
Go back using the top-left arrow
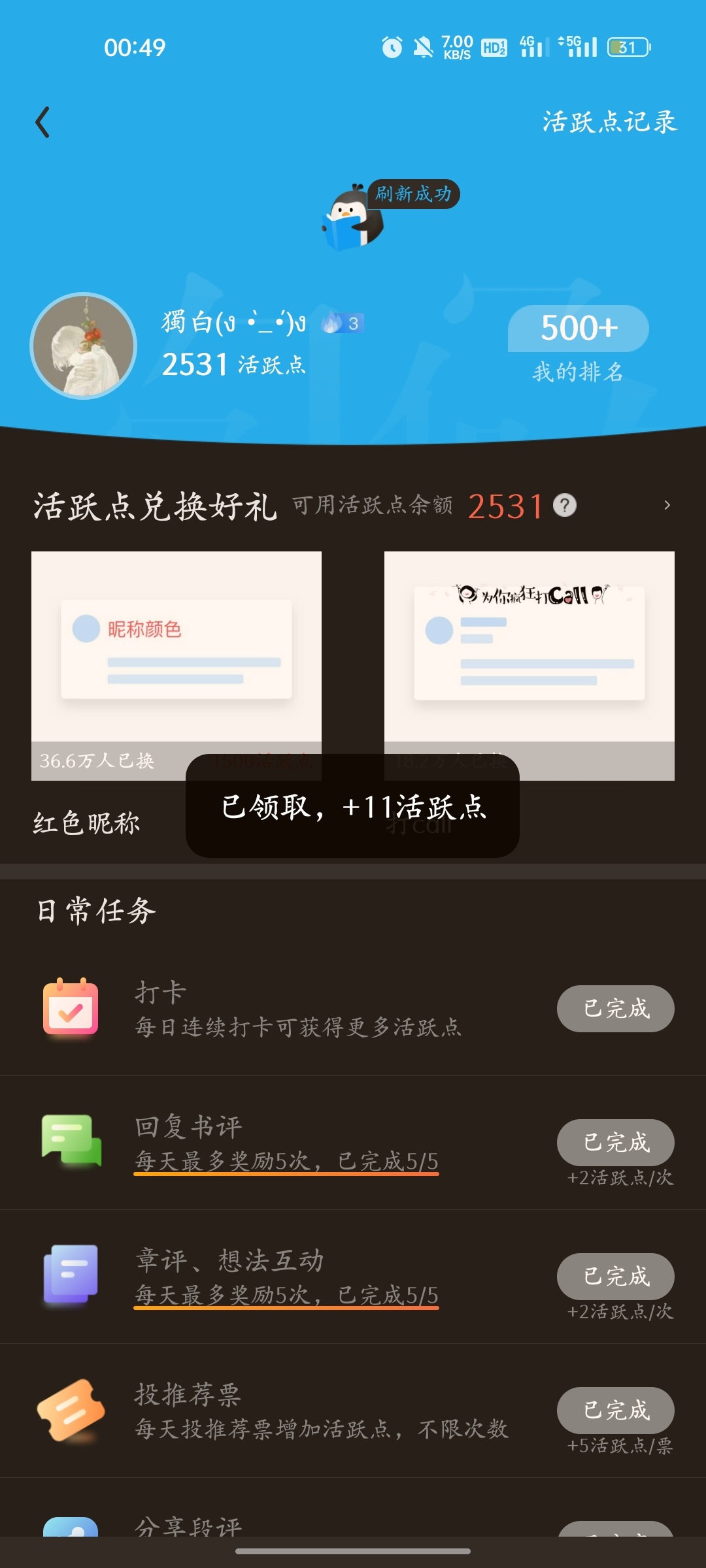tap(42, 122)
